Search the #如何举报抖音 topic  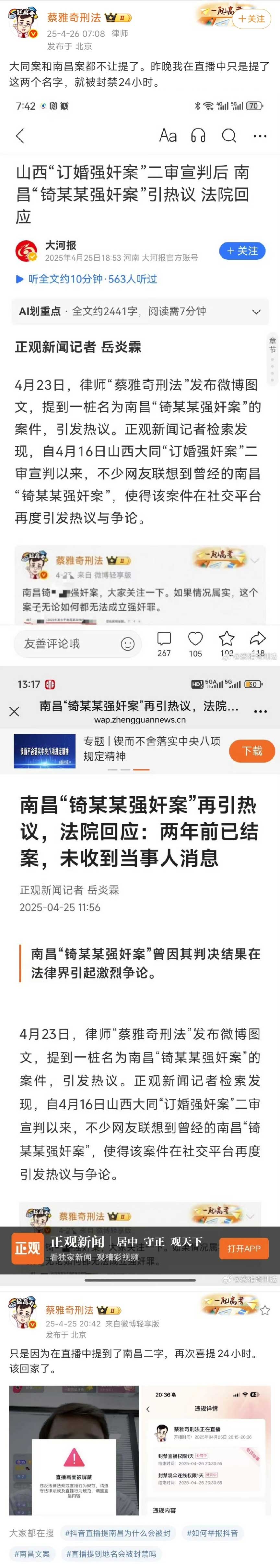[x=212, y=1533]
